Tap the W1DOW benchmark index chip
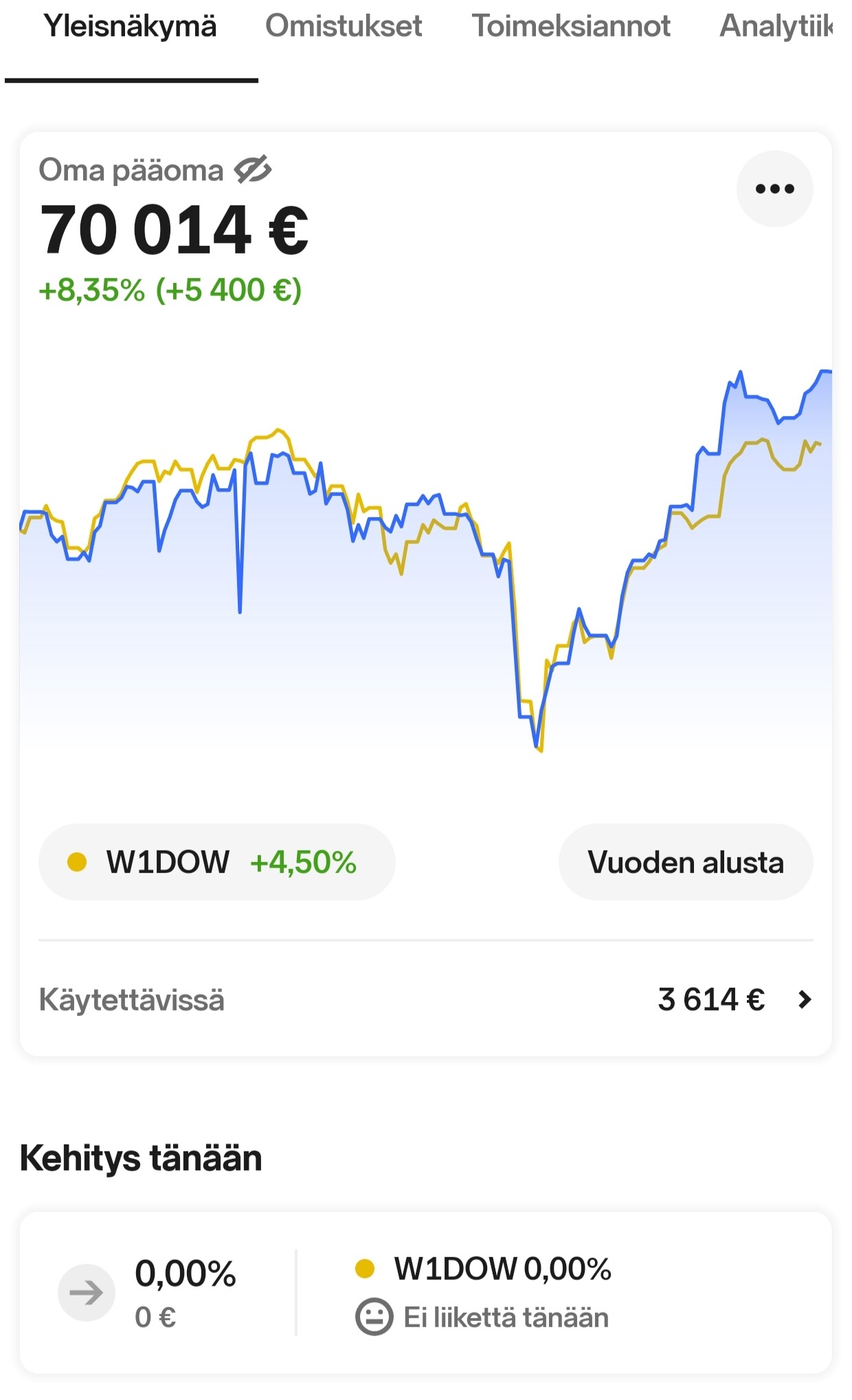The width and height of the screenshot is (852, 1400). tap(216, 862)
